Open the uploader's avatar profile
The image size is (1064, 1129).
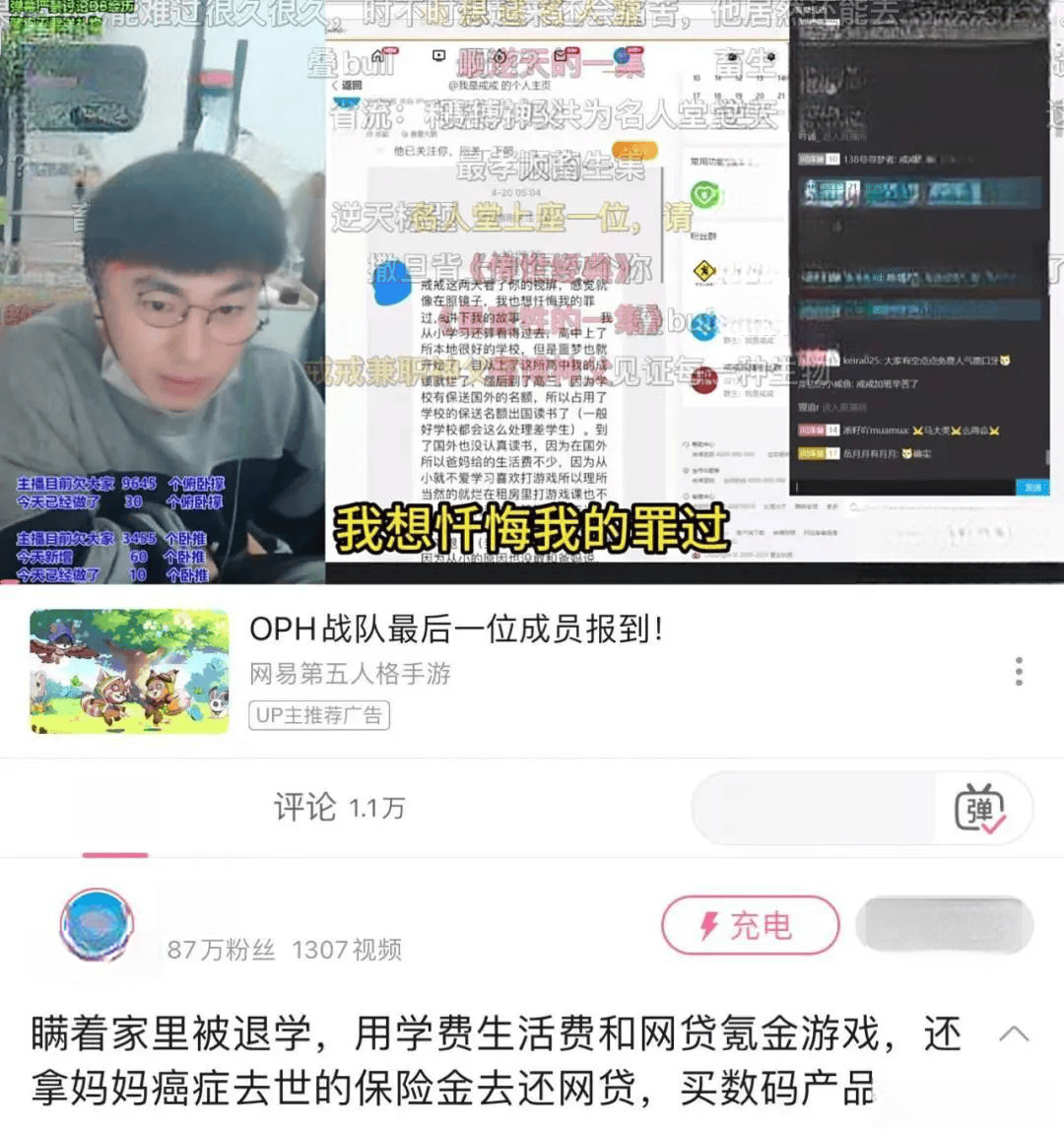[97, 925]
